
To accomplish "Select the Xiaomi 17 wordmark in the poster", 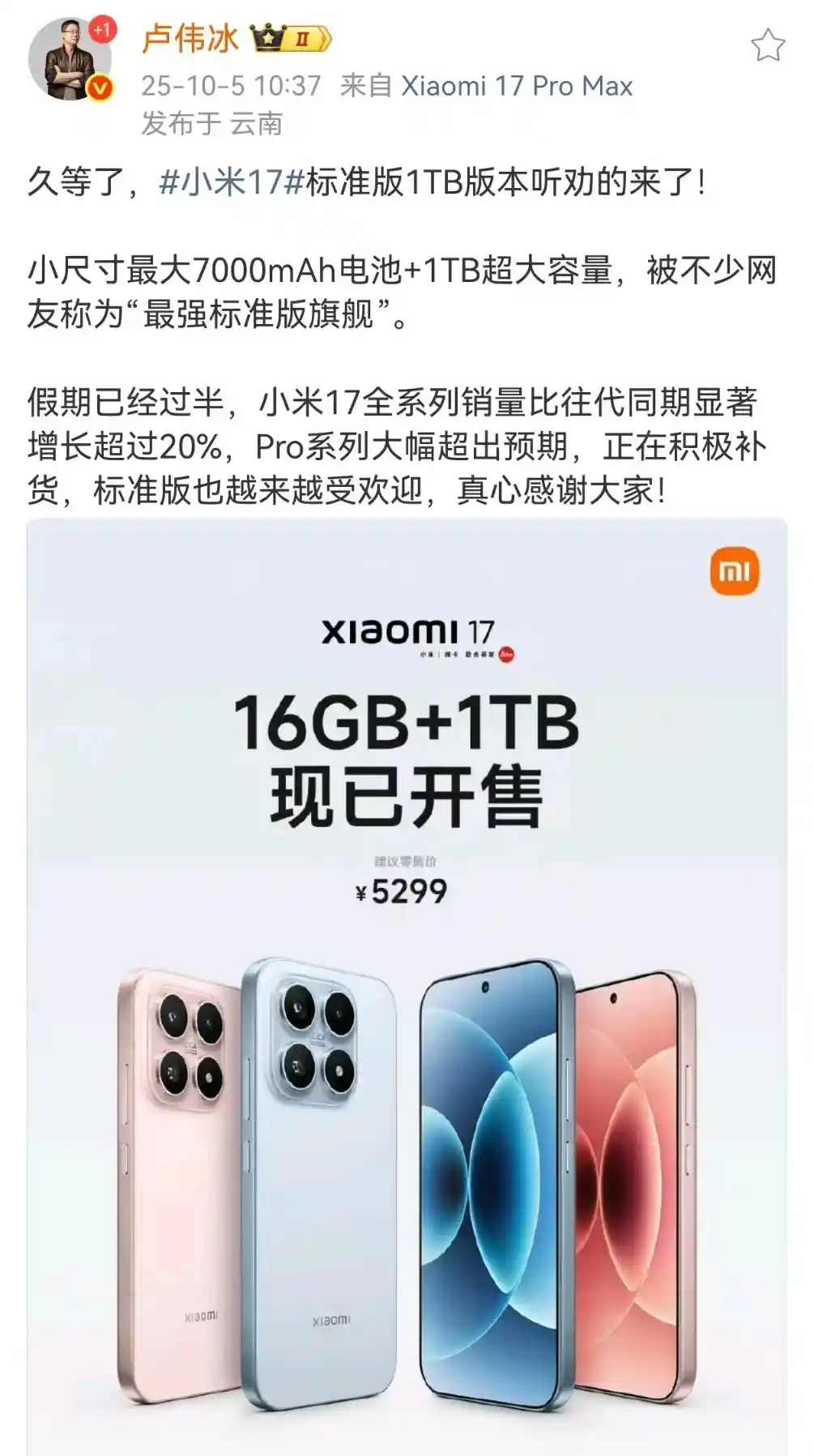I will [405, 629].
